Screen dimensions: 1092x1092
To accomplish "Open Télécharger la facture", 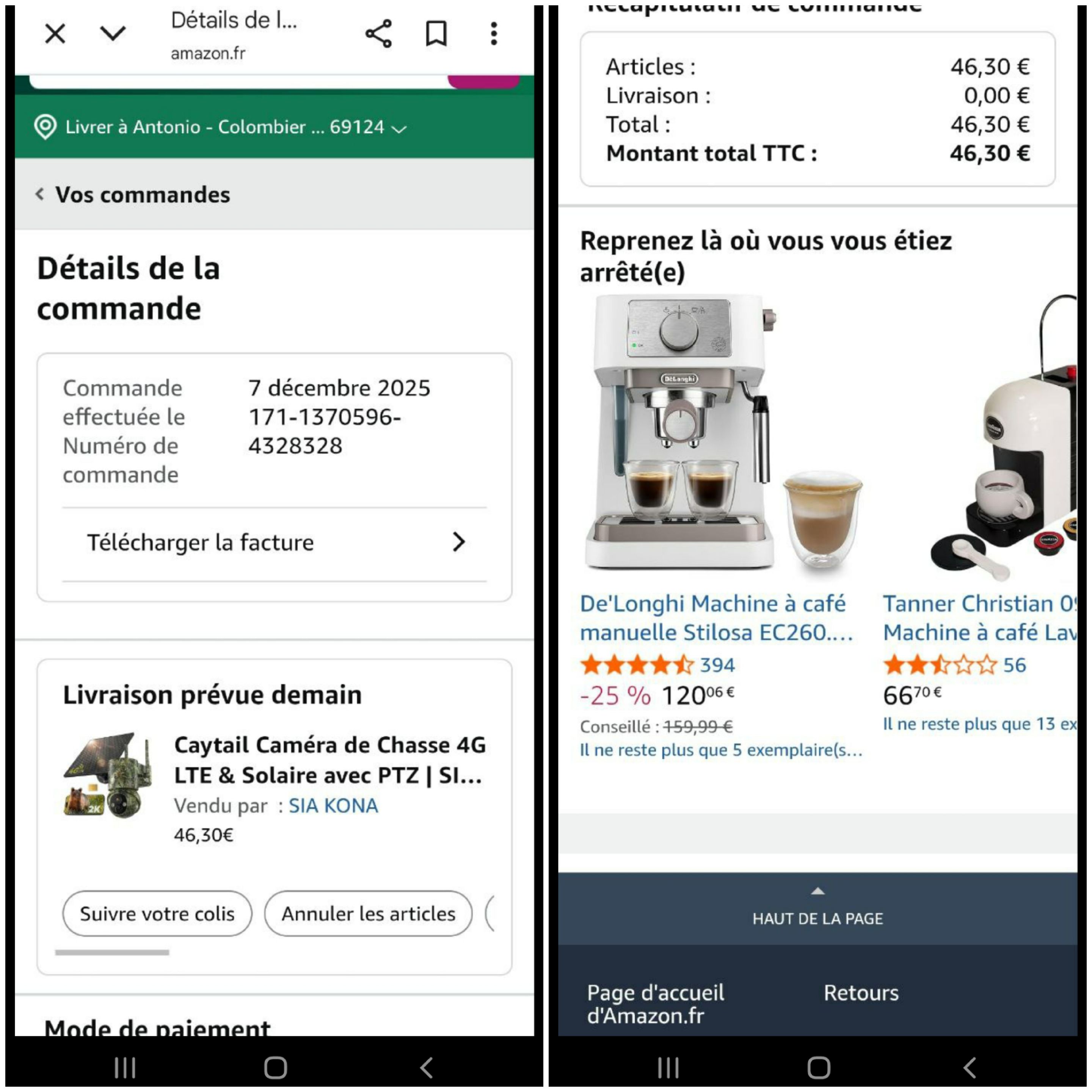I will (x=274, y=543).
